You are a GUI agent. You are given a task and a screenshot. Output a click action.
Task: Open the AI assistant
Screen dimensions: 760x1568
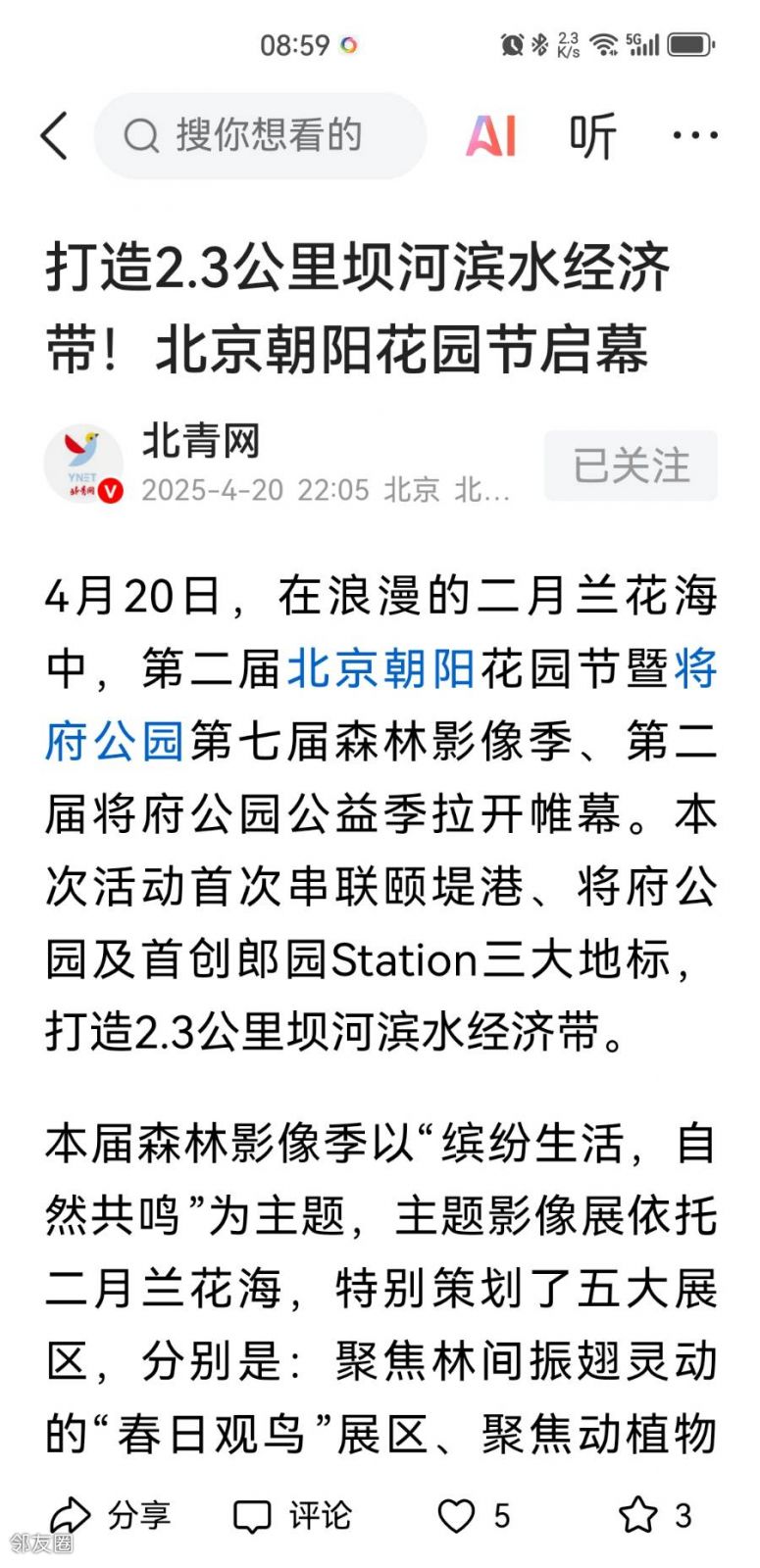(x=490, y=135)
